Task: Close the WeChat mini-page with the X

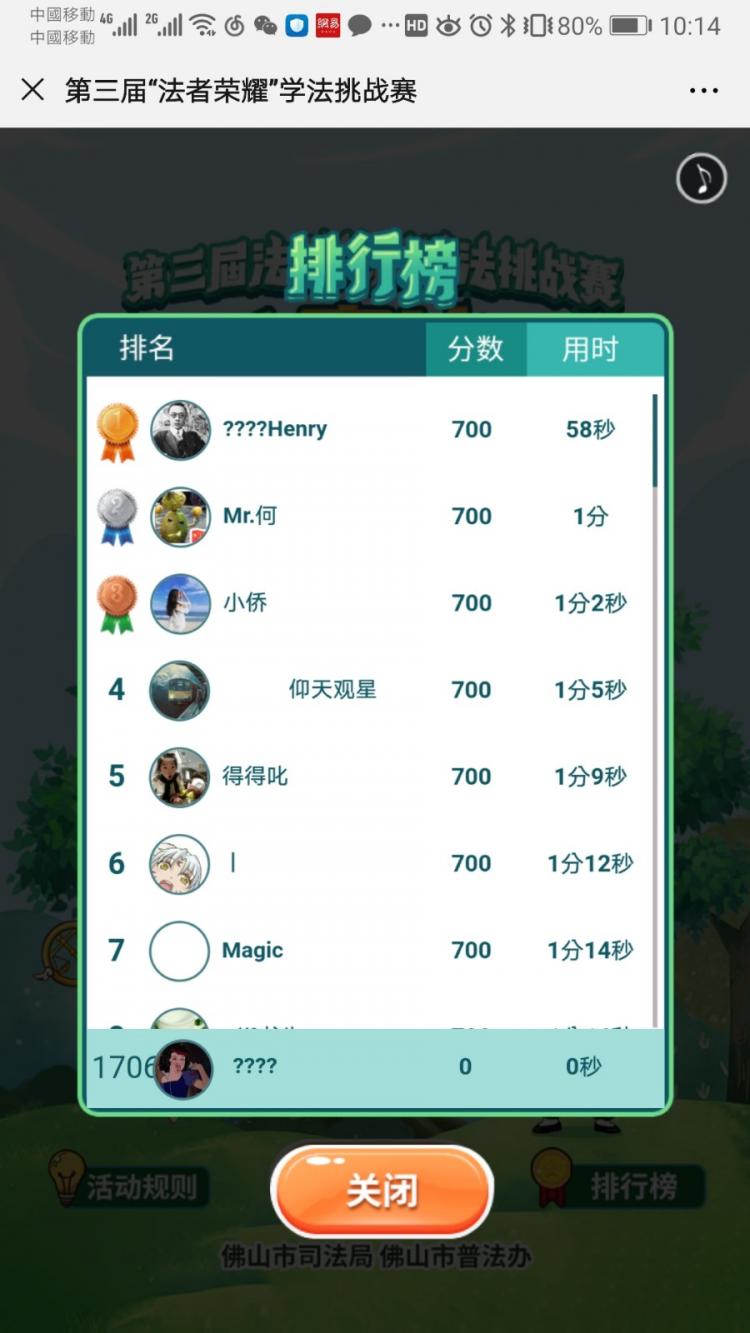Action: coord(33,90)
